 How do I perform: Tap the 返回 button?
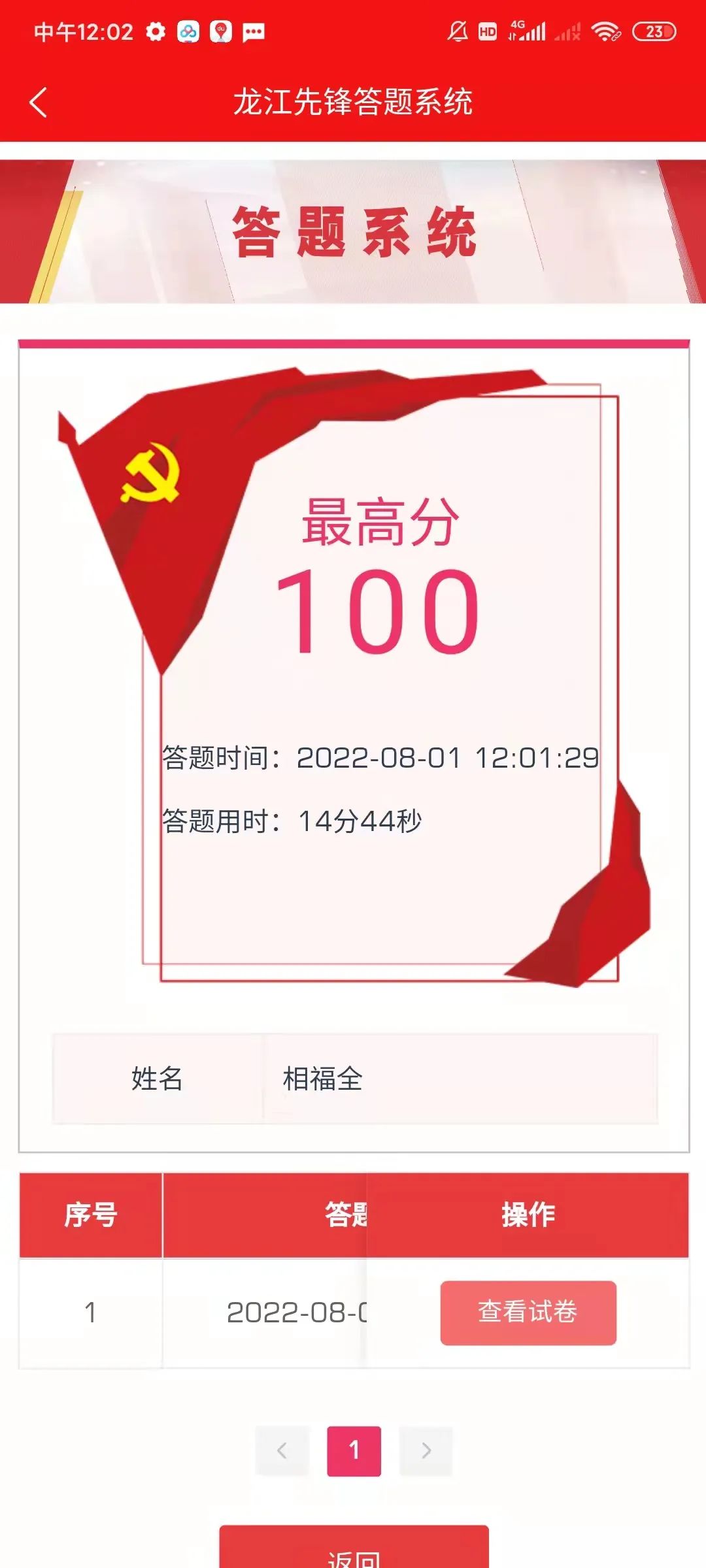[x=354, y=1552]
